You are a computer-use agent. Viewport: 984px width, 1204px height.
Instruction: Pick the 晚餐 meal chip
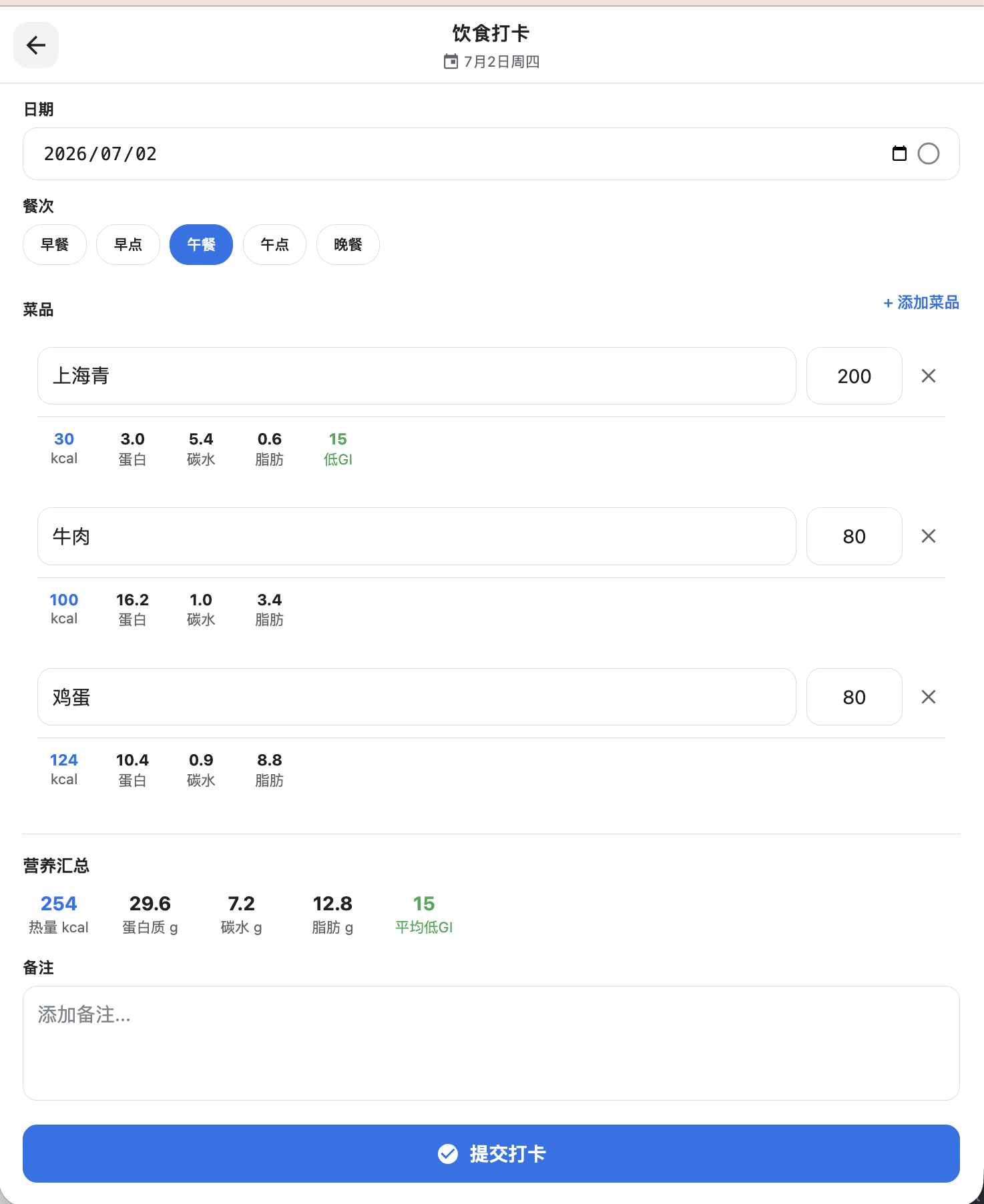point(348,245)
